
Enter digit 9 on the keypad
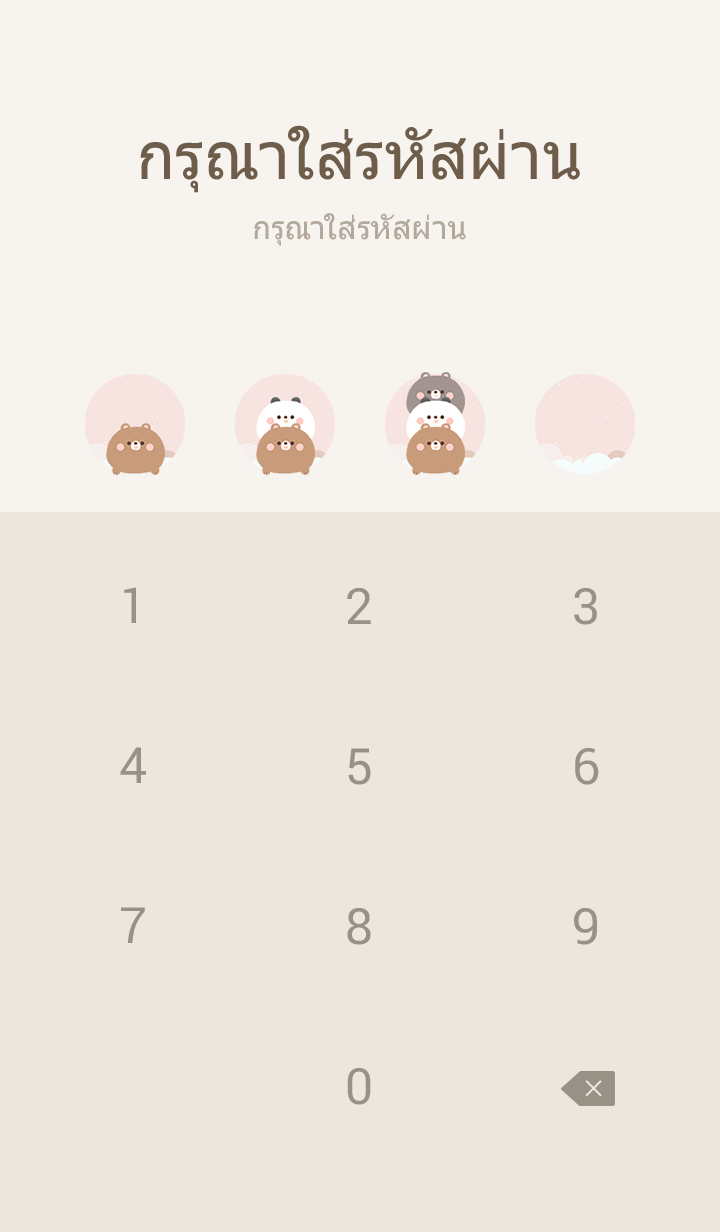tap(585, 927)
